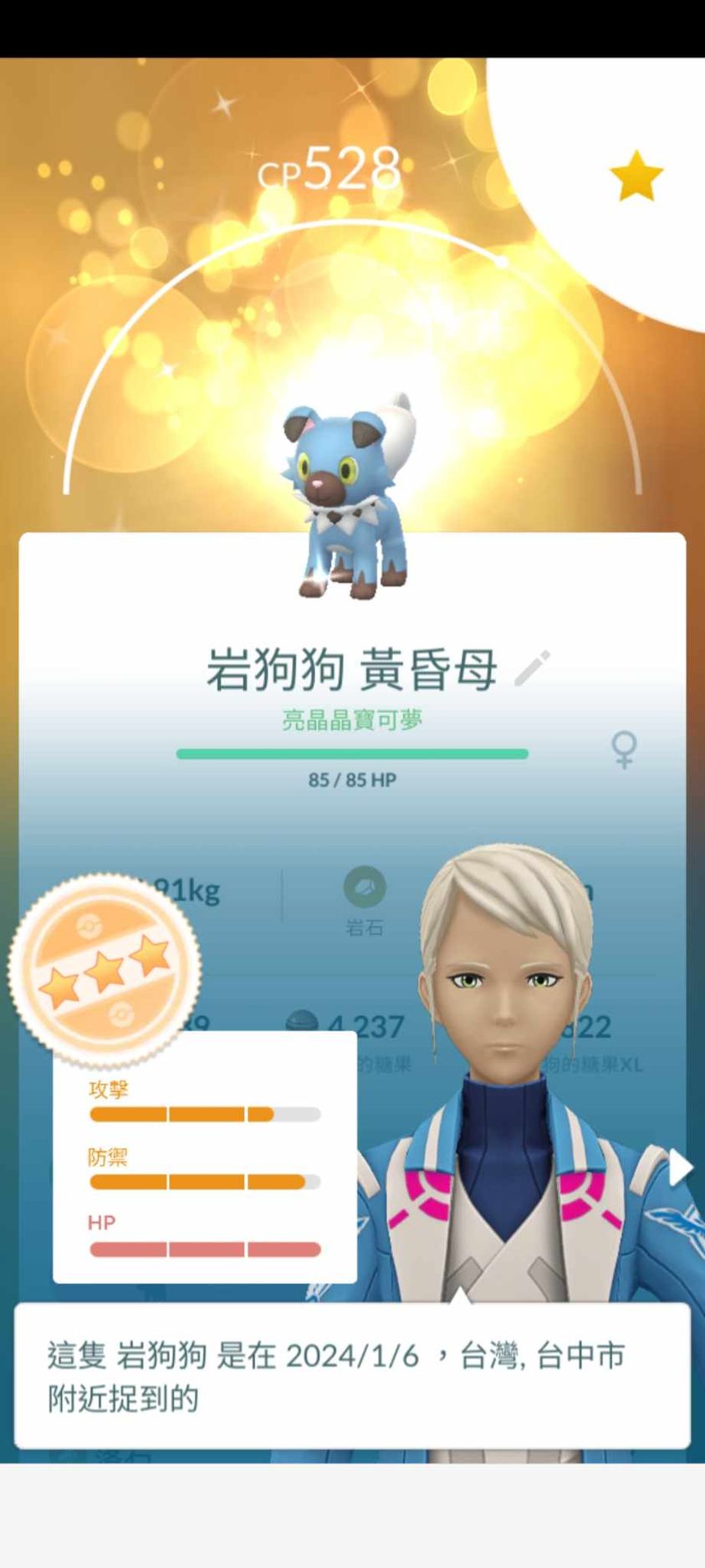Screen dimensions: 705x1568
Task: Tap the appraisal speech bubble to continue
Action: point(351,1375)
